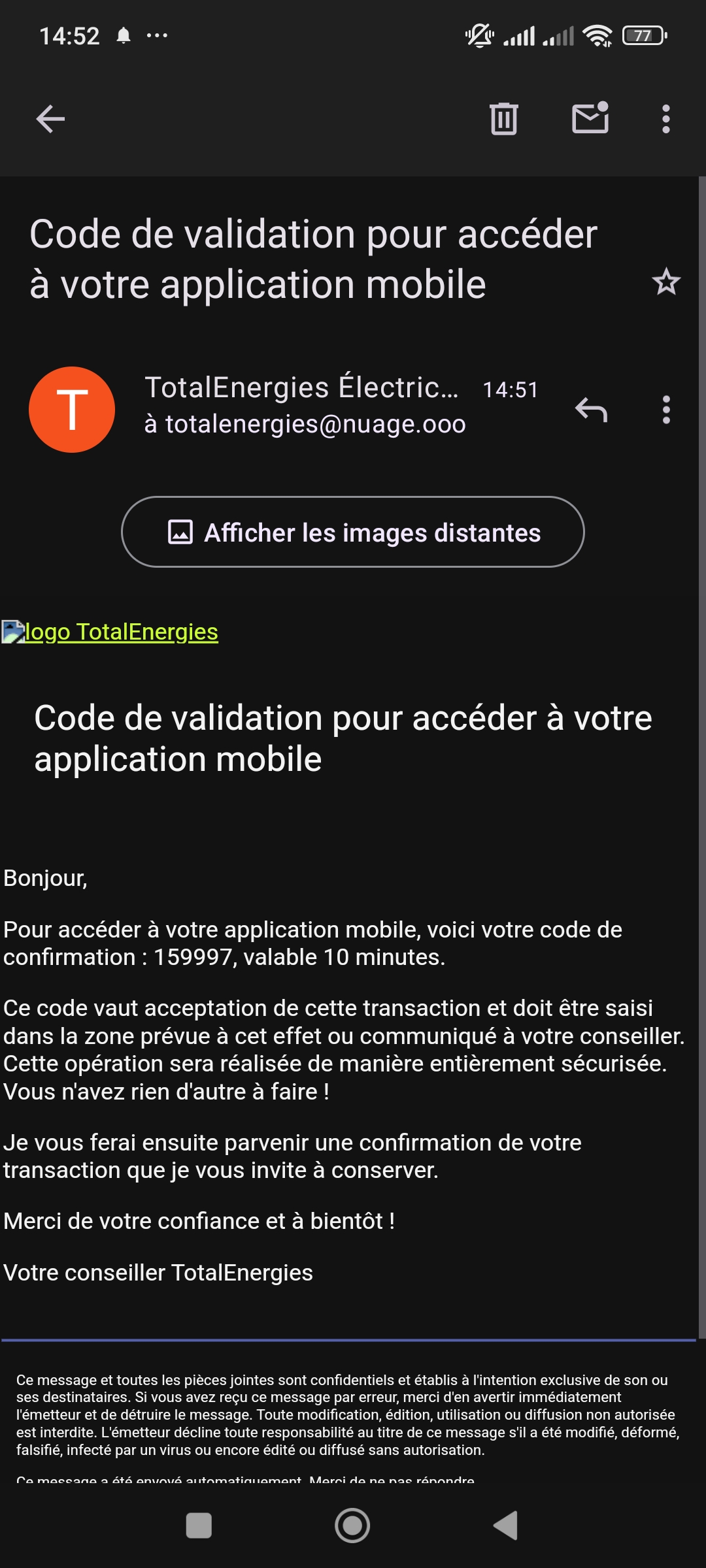Open the logo TotalEnergies link
The width and height of the screenshot is (706, 1568).
120,632
